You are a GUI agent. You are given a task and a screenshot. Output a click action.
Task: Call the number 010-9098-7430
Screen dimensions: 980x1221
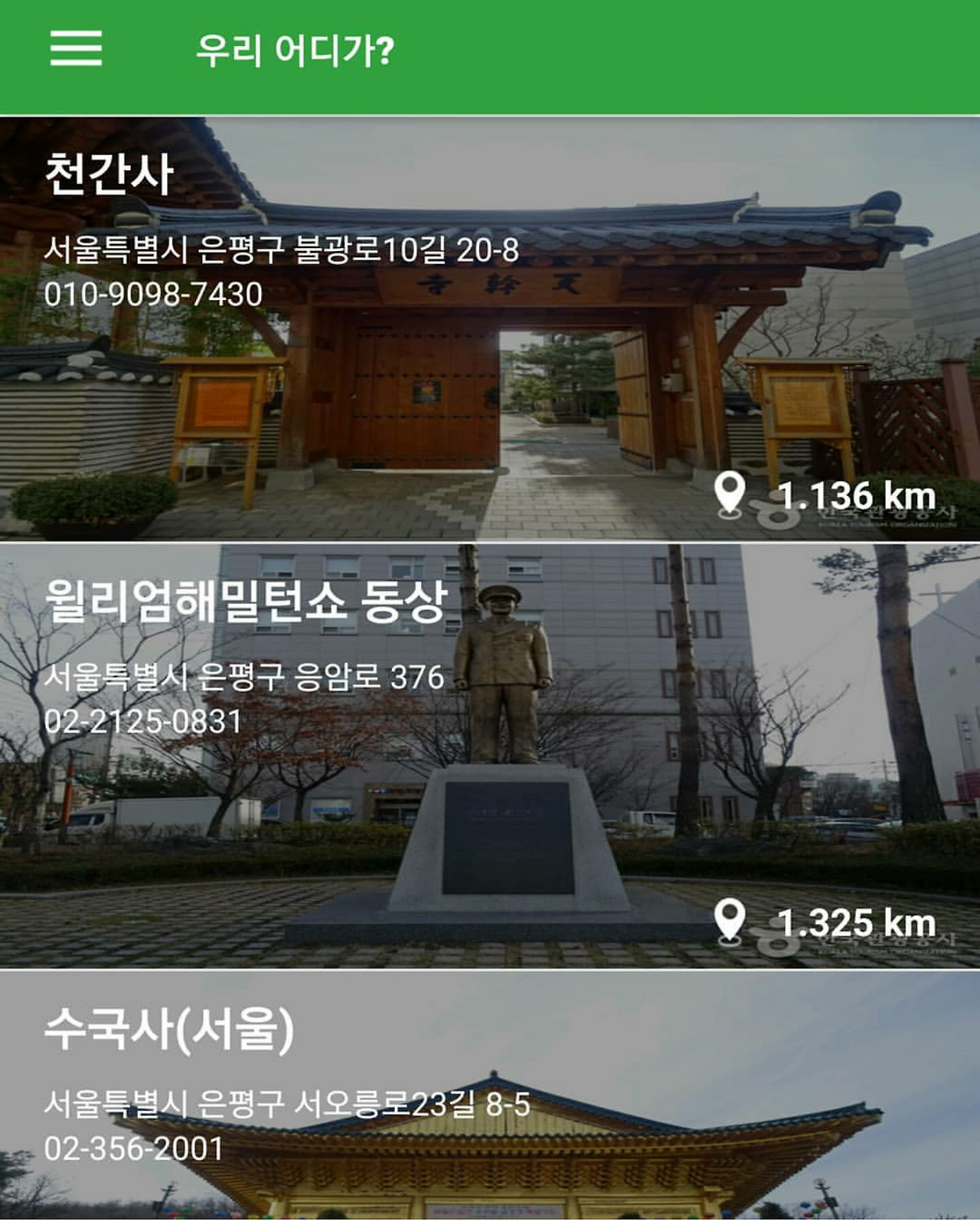[153, 293]
